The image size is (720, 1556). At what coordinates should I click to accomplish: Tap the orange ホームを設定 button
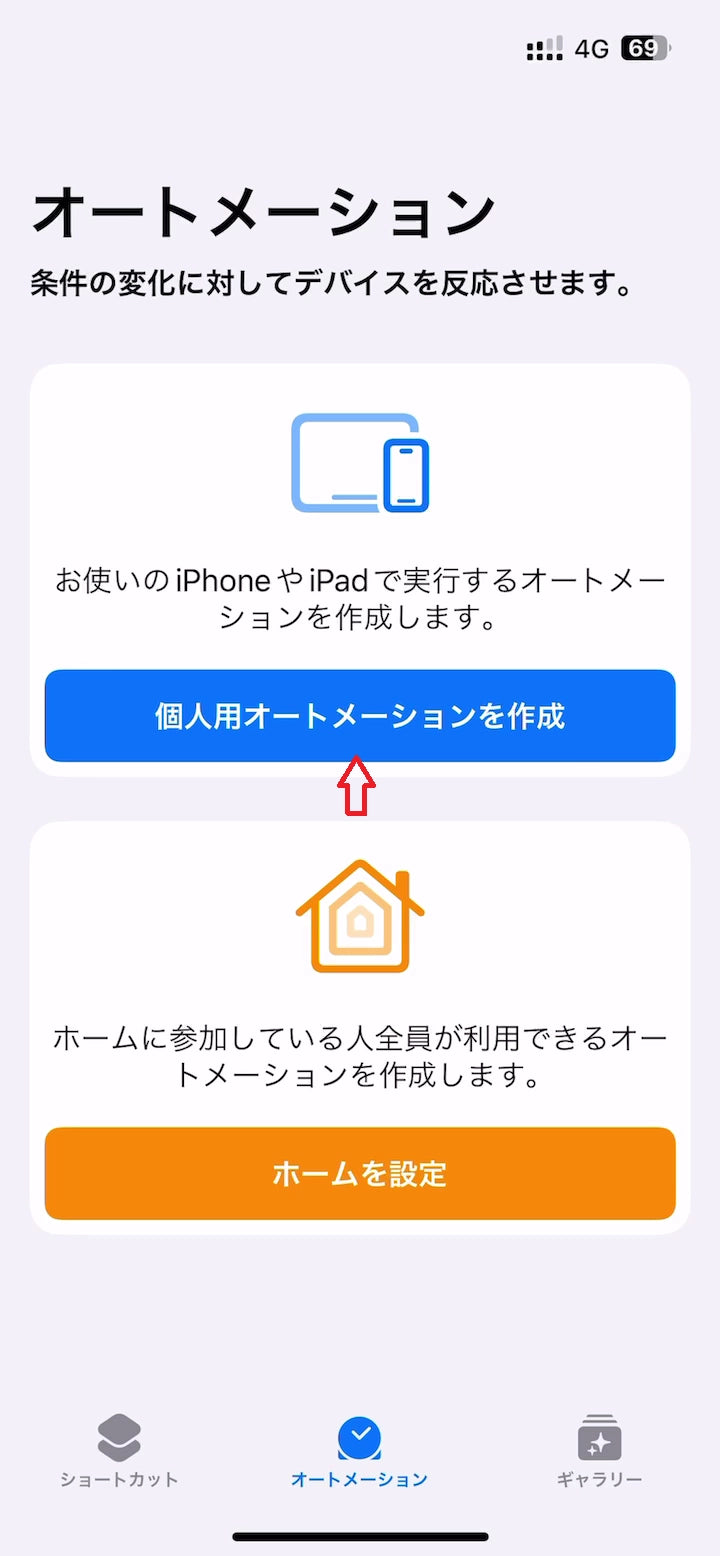[x=360, y=1173]
